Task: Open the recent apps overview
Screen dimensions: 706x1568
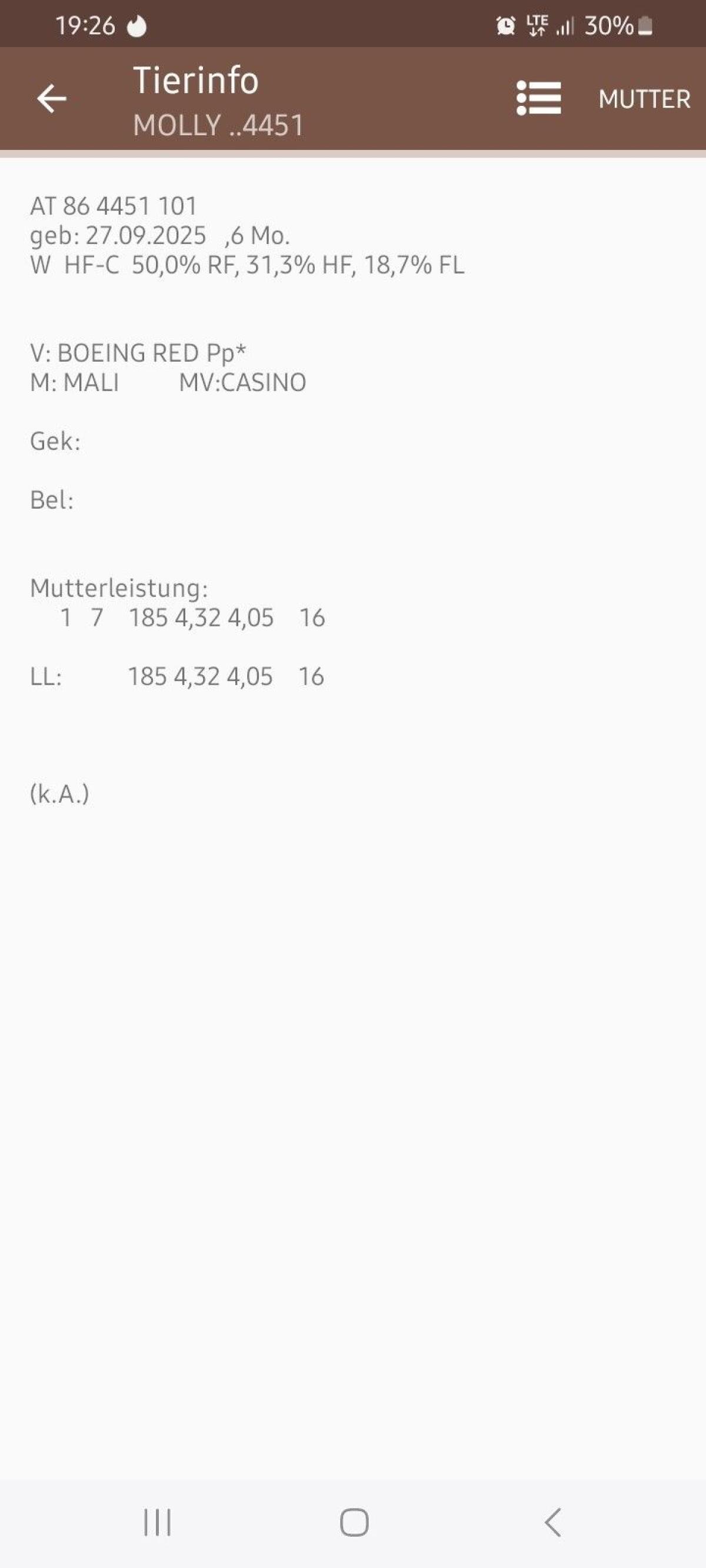Action: (x=157, y=1523)
